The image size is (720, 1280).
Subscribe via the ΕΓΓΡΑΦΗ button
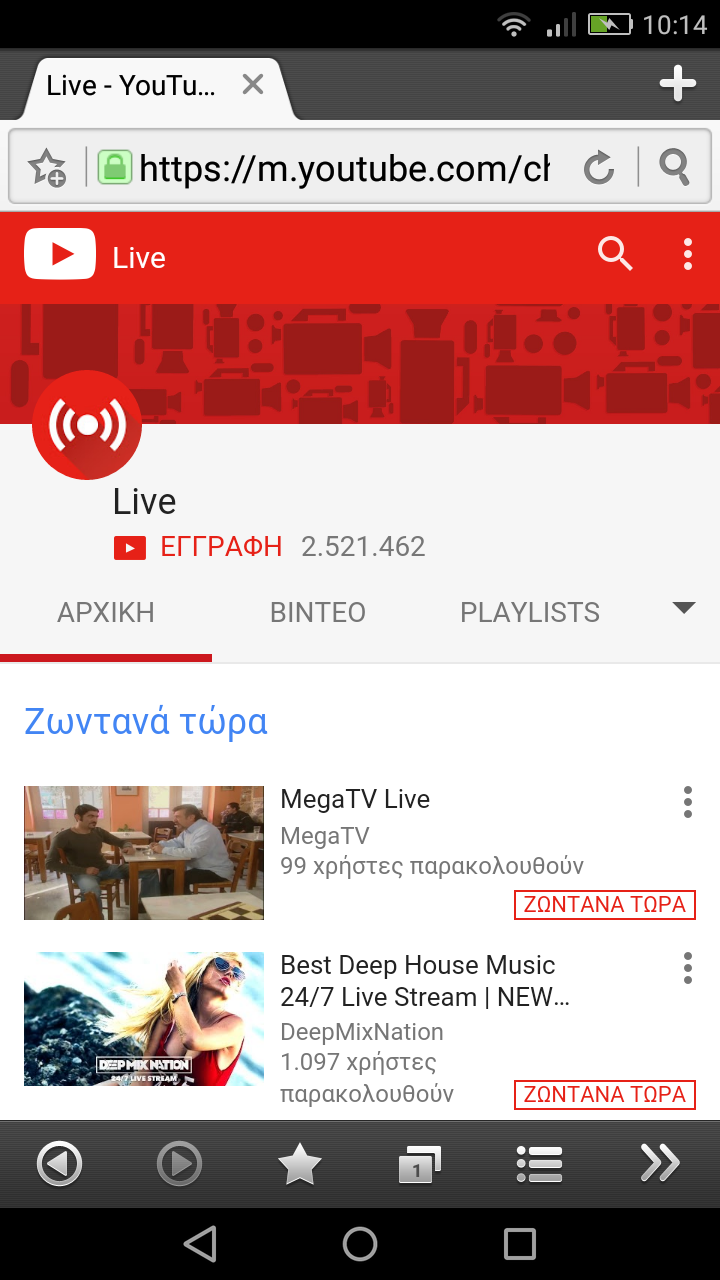coord(199,547)
